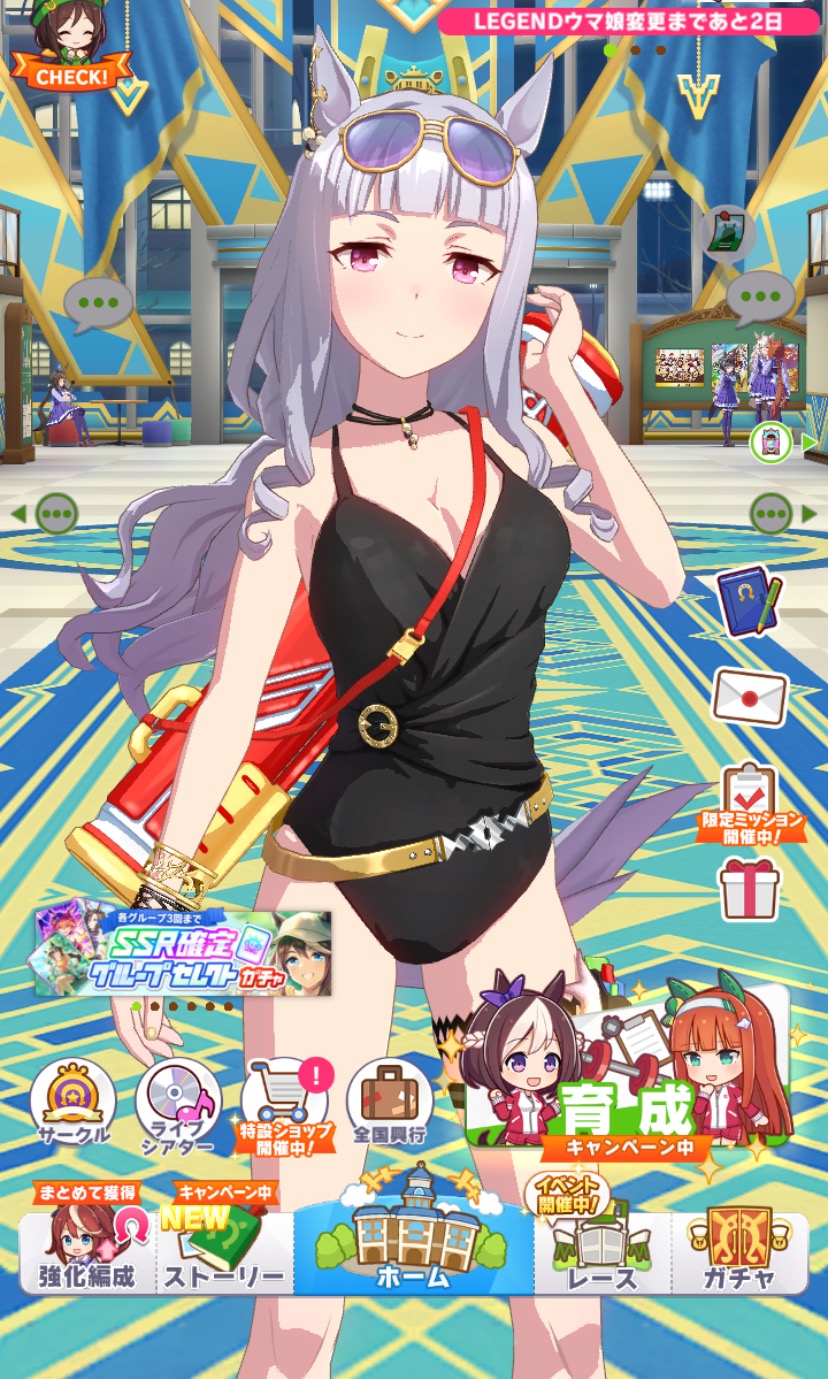Viewport: 828px width, 1379px height.
Task: Open the 特設ショップ special shop
Action: (286, 1102)
